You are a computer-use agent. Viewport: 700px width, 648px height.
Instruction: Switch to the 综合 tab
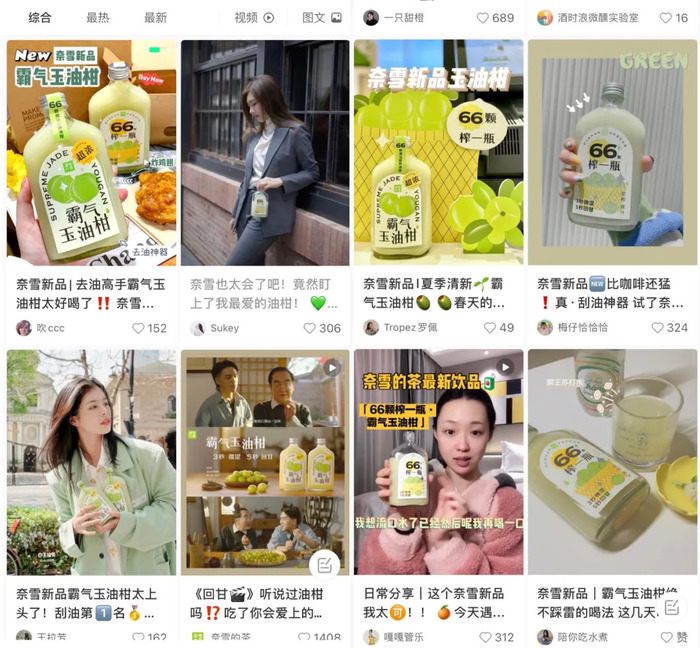click(40, 18)
